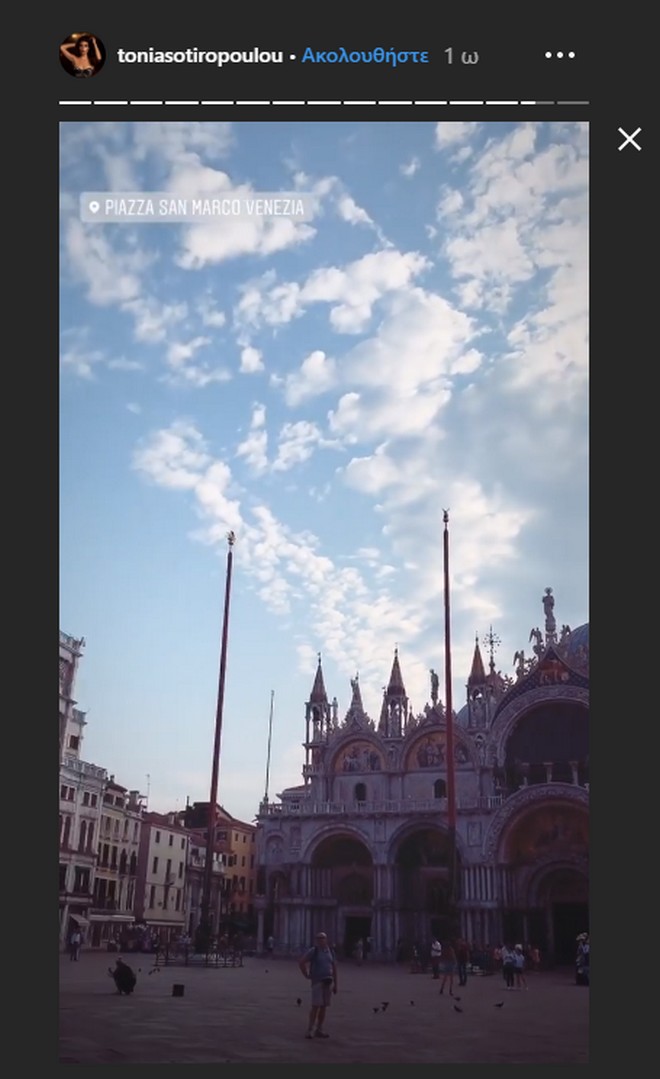The height and width of the screenshot is (1079, 660).
Task: Follow toniasotiropoulou via Ακολουθήστε
Action: click(x=365, y=56)
